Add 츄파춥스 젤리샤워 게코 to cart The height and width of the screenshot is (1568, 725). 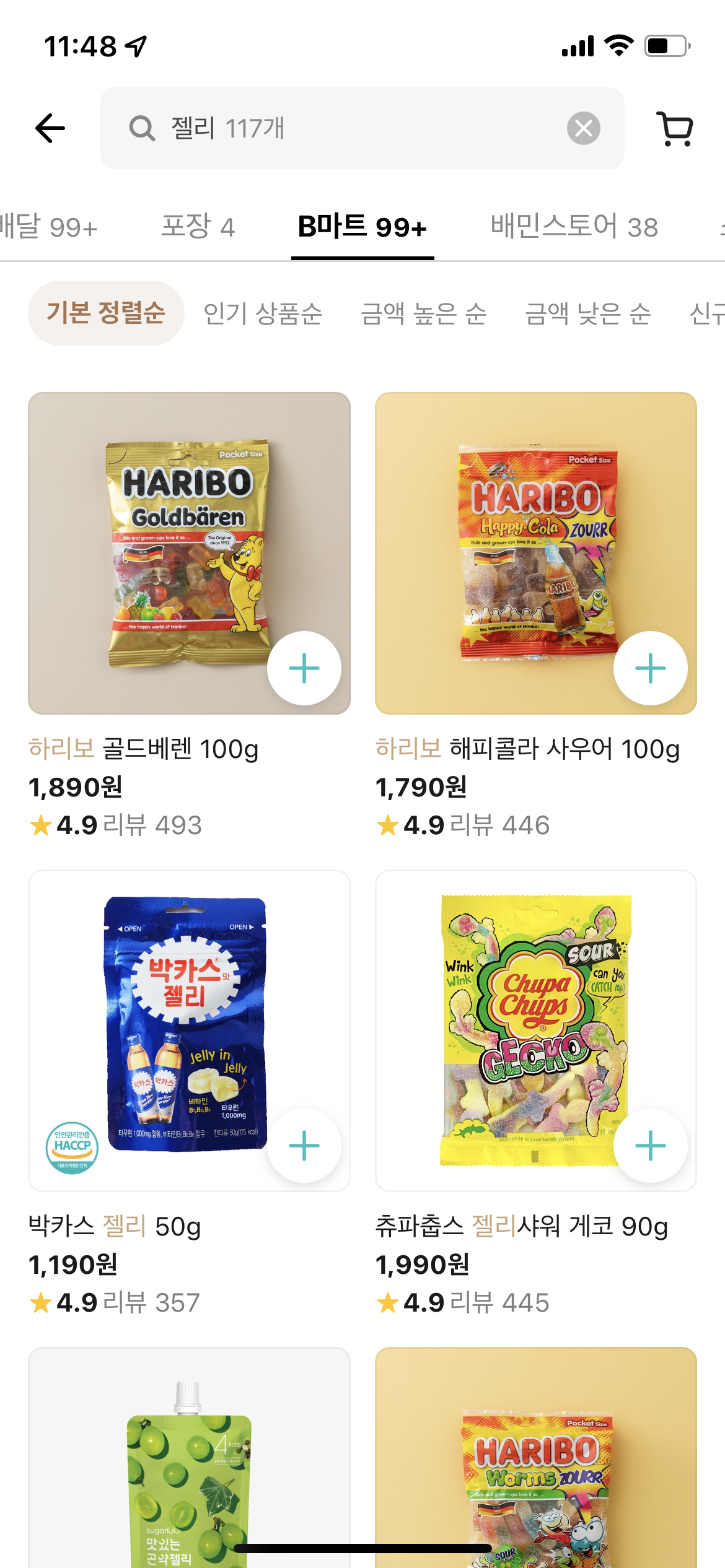click(x=651, y=1146)
